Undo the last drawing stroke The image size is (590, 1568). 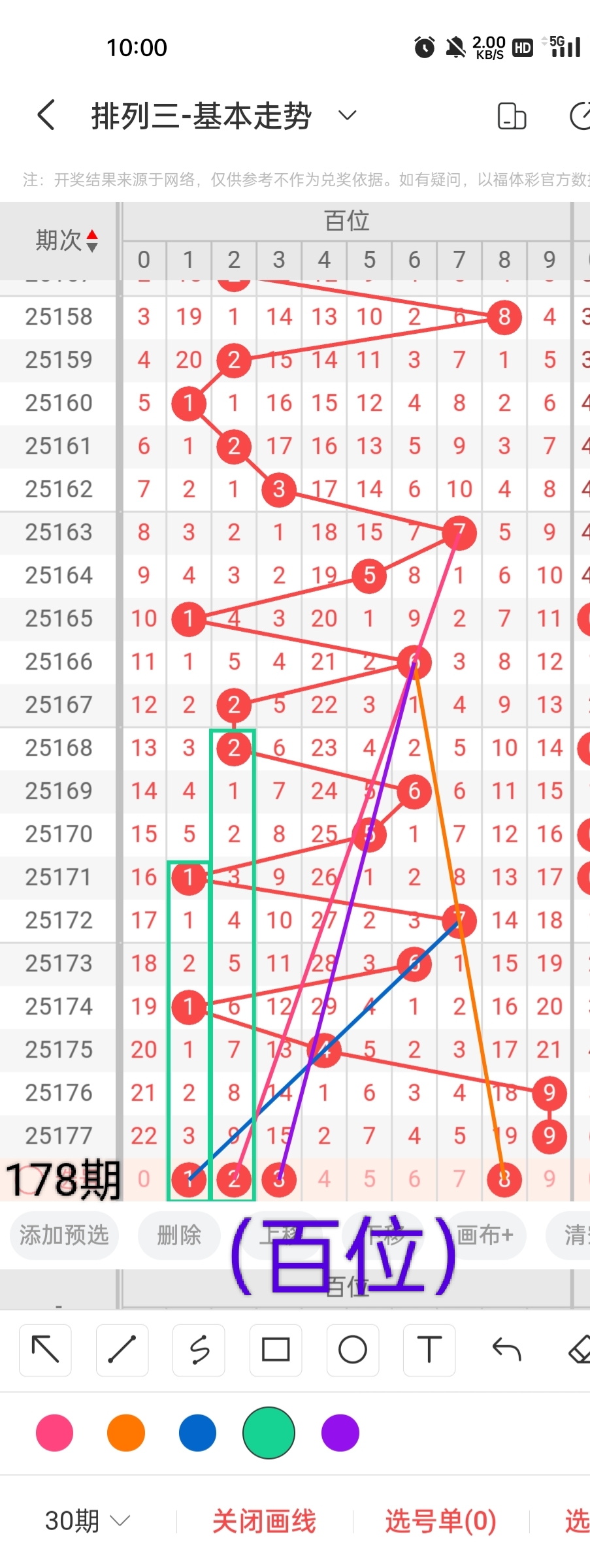tap(506, 1350)
